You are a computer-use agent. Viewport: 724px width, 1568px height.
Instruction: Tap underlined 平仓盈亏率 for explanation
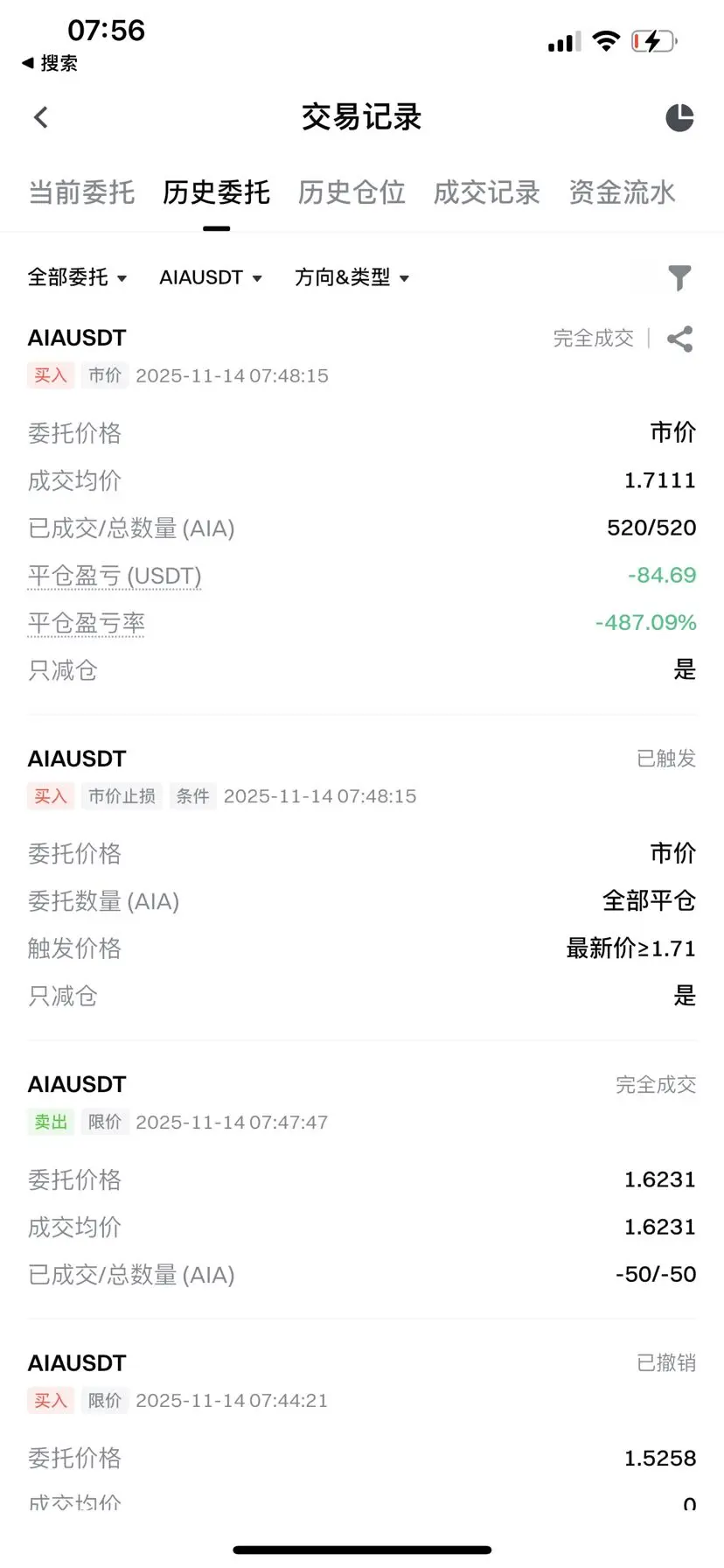coord(87,623)
